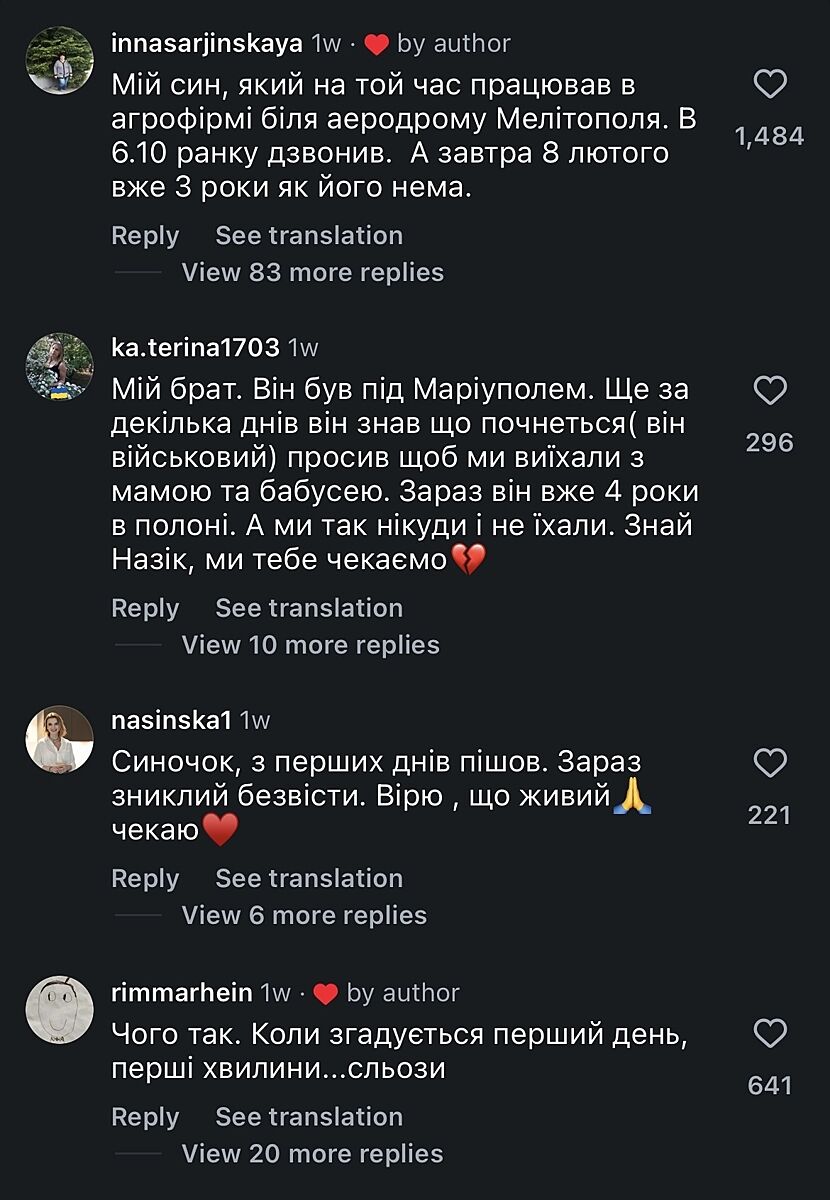This screenshot has height=1200, width=830.
Task: Expand View 10 more replies
Action: [x=310, y=645]
